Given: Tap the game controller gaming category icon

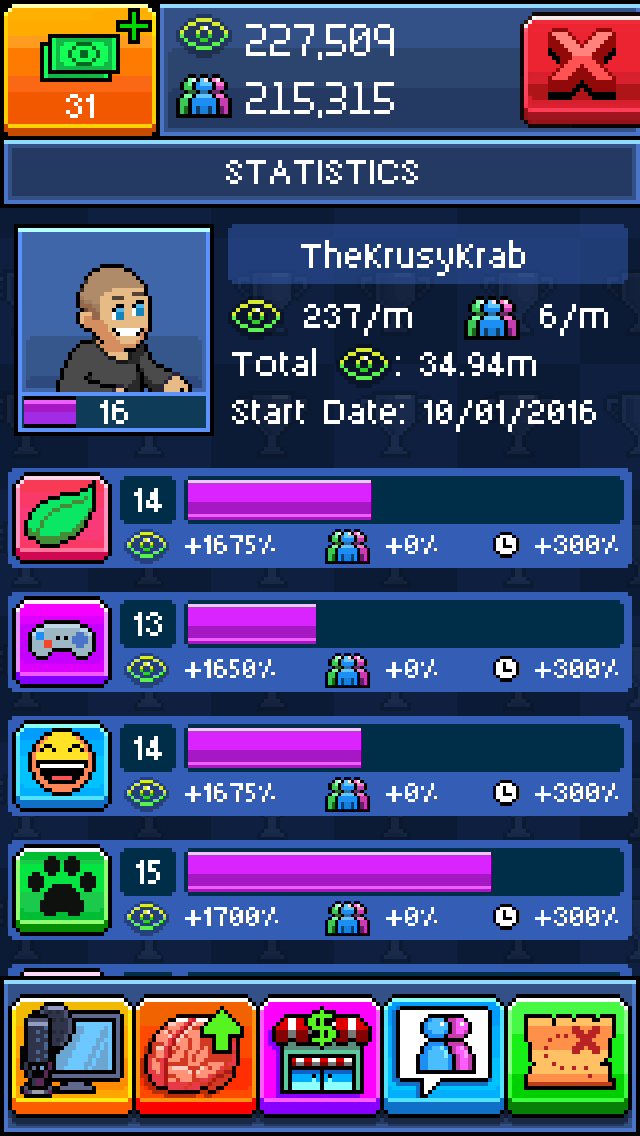Looking at the screenshot, I should (63, 642).
